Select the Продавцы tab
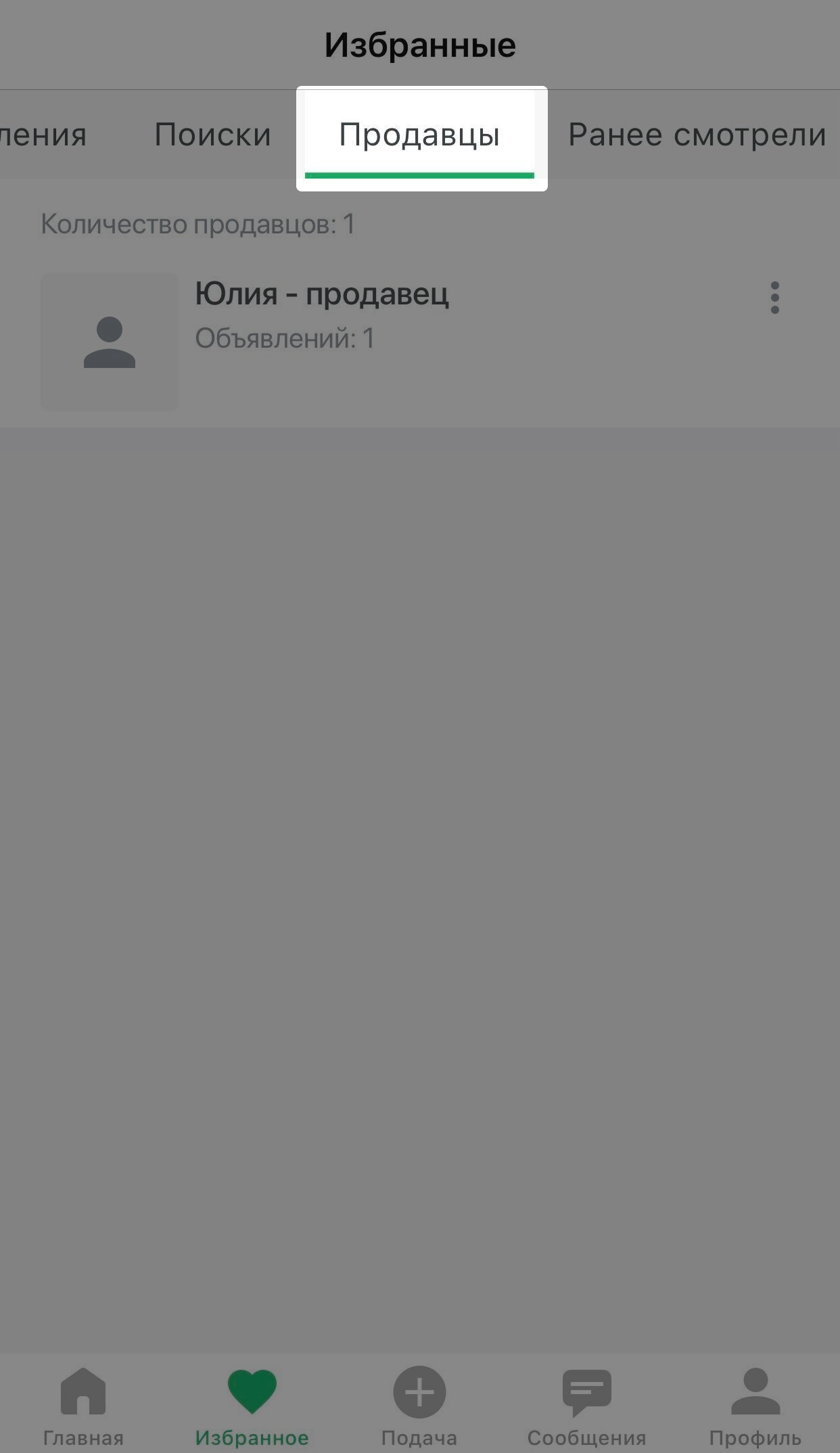This screenshot has height=1453, width=840. pyautogui.click(x=419, y=135)
